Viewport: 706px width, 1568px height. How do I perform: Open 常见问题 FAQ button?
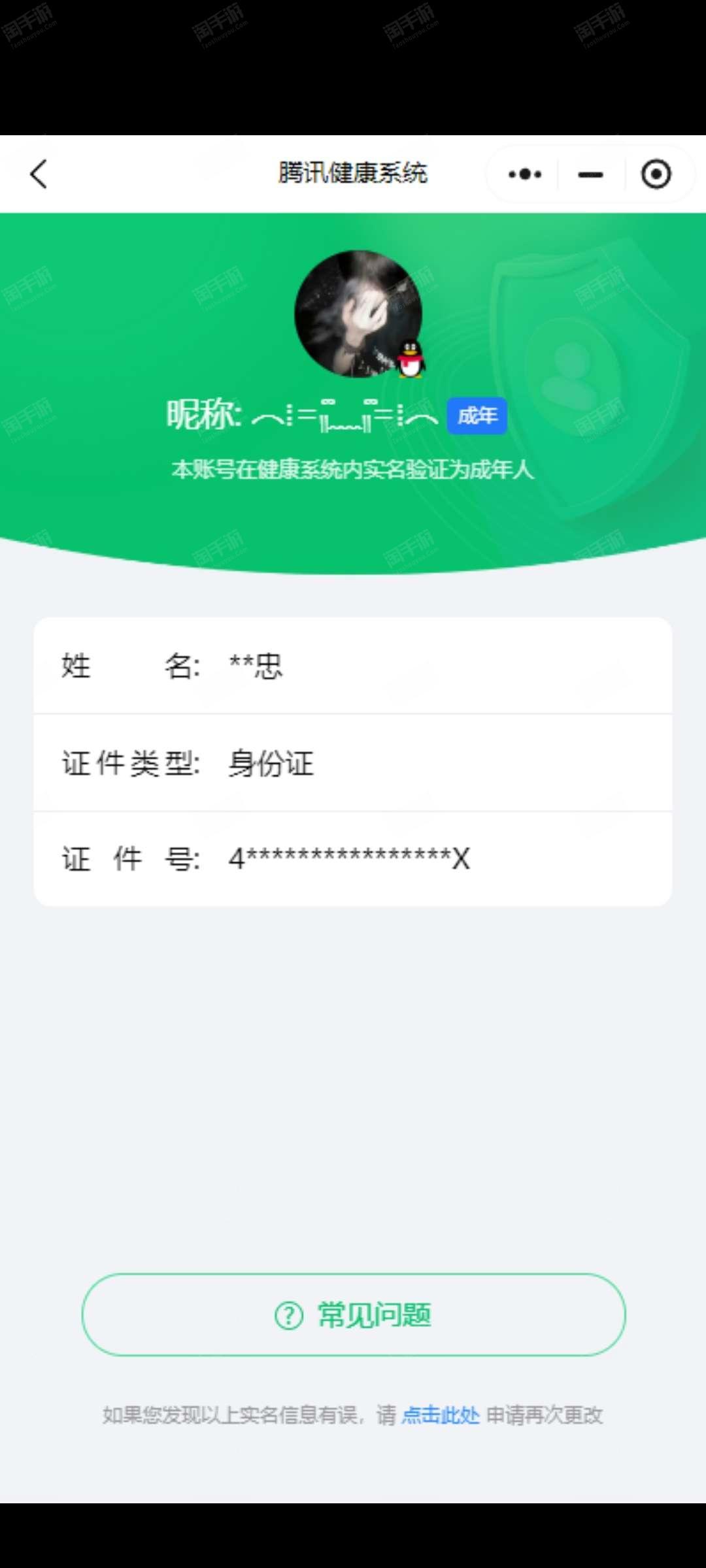tap(354, 1315)
